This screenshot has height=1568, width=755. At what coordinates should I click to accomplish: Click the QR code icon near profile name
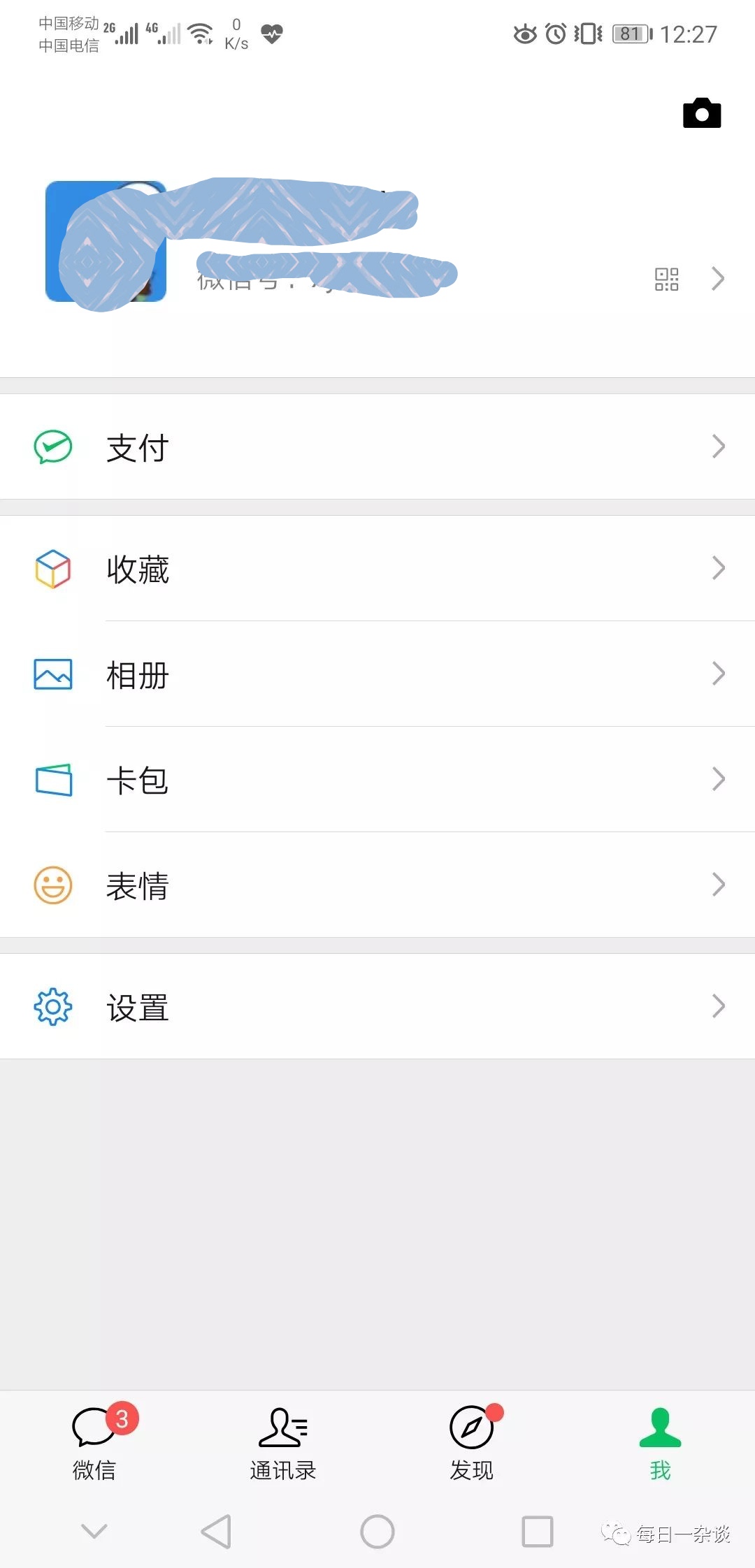pos(666,279)
